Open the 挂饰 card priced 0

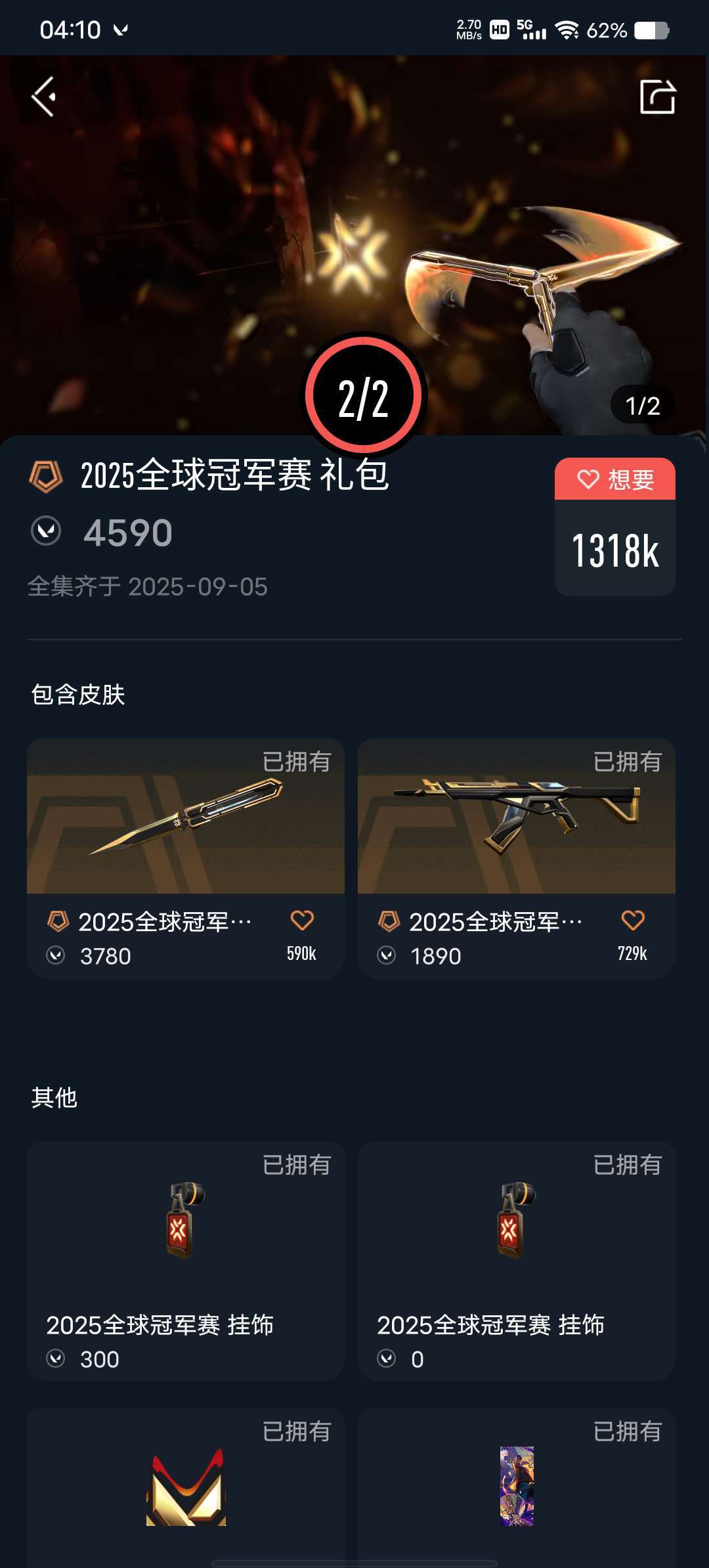[516, 1261]
